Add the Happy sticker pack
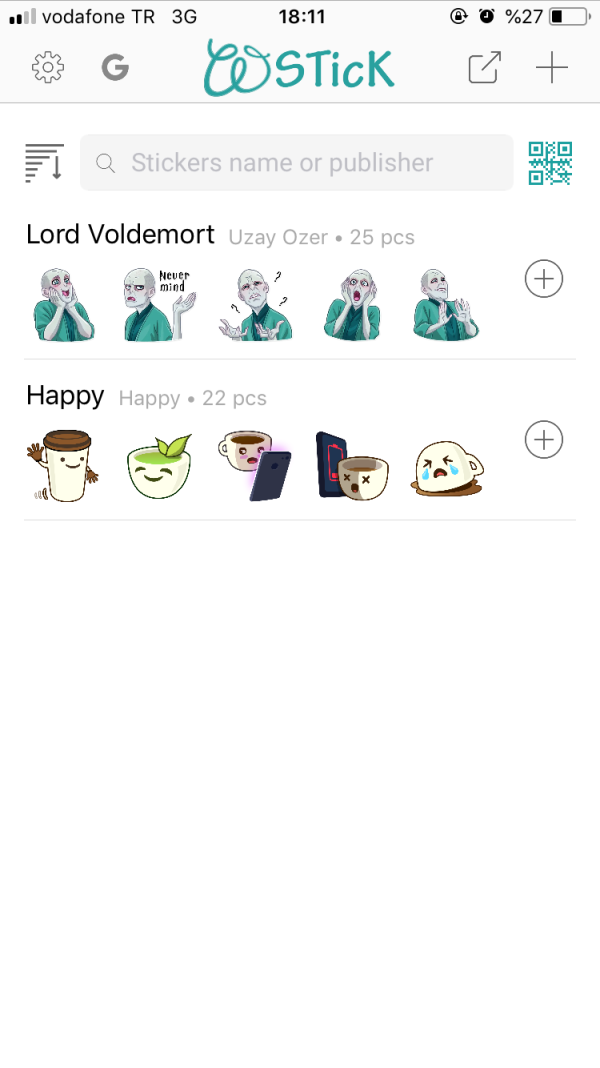The height and width of the screenshot is (1068, 600). 544,439
